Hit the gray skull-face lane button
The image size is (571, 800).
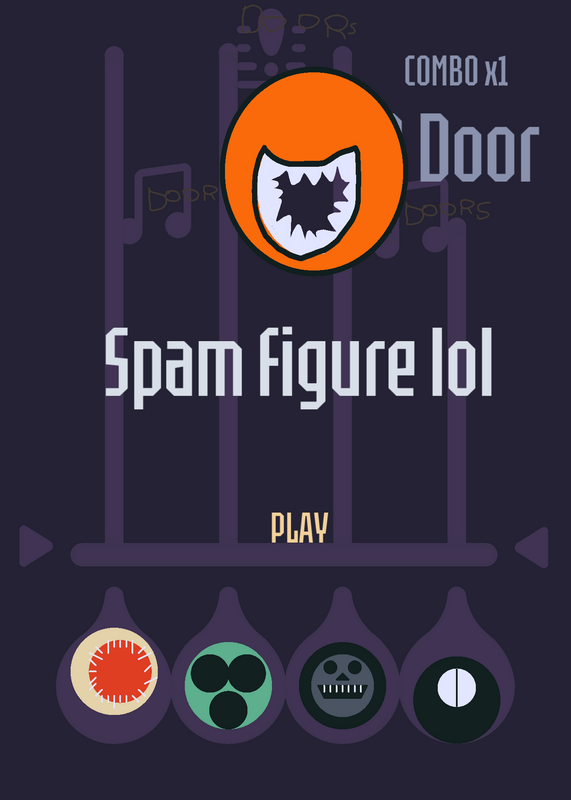point(342,686)
